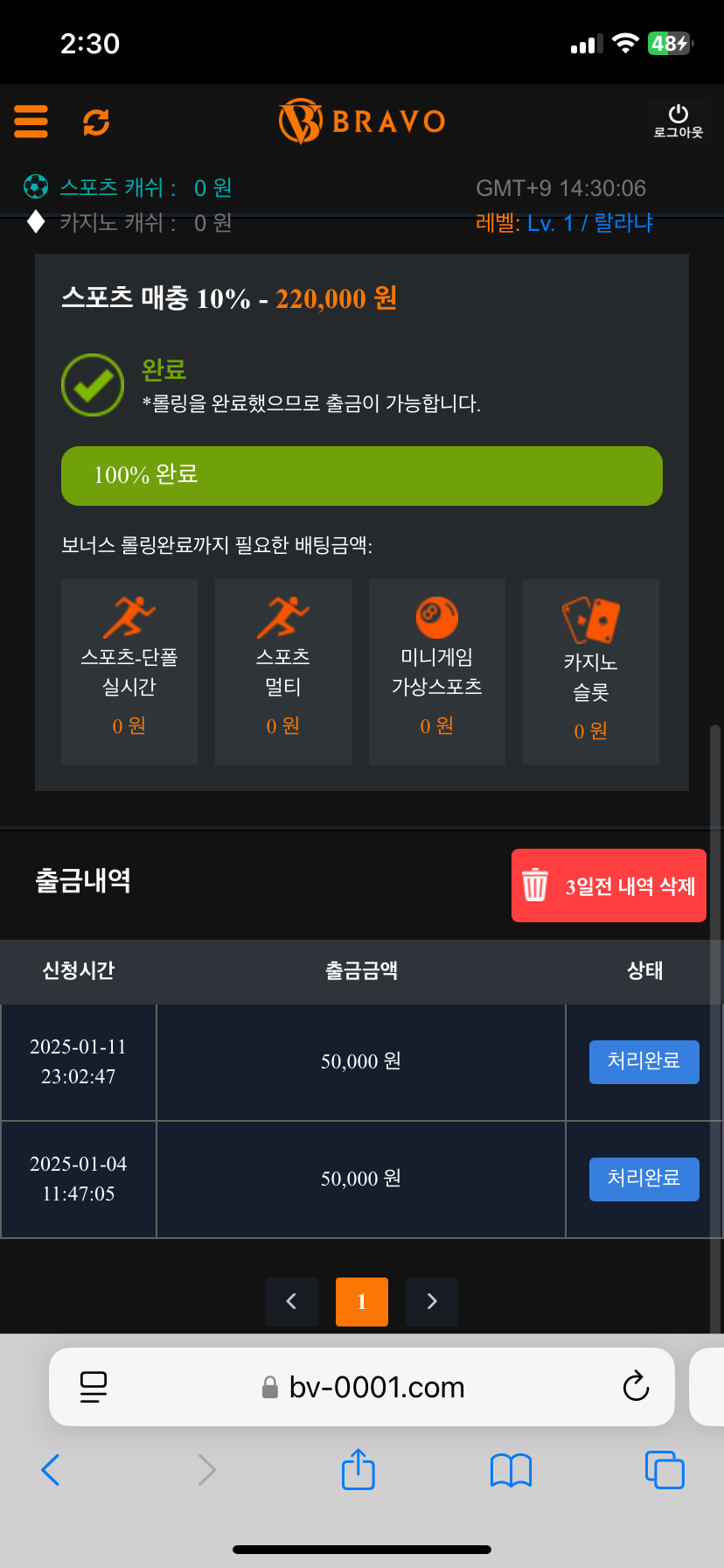Select page 1 in pagination
Viewport: 724px width, 1568px height.
tap(362, 1301)
